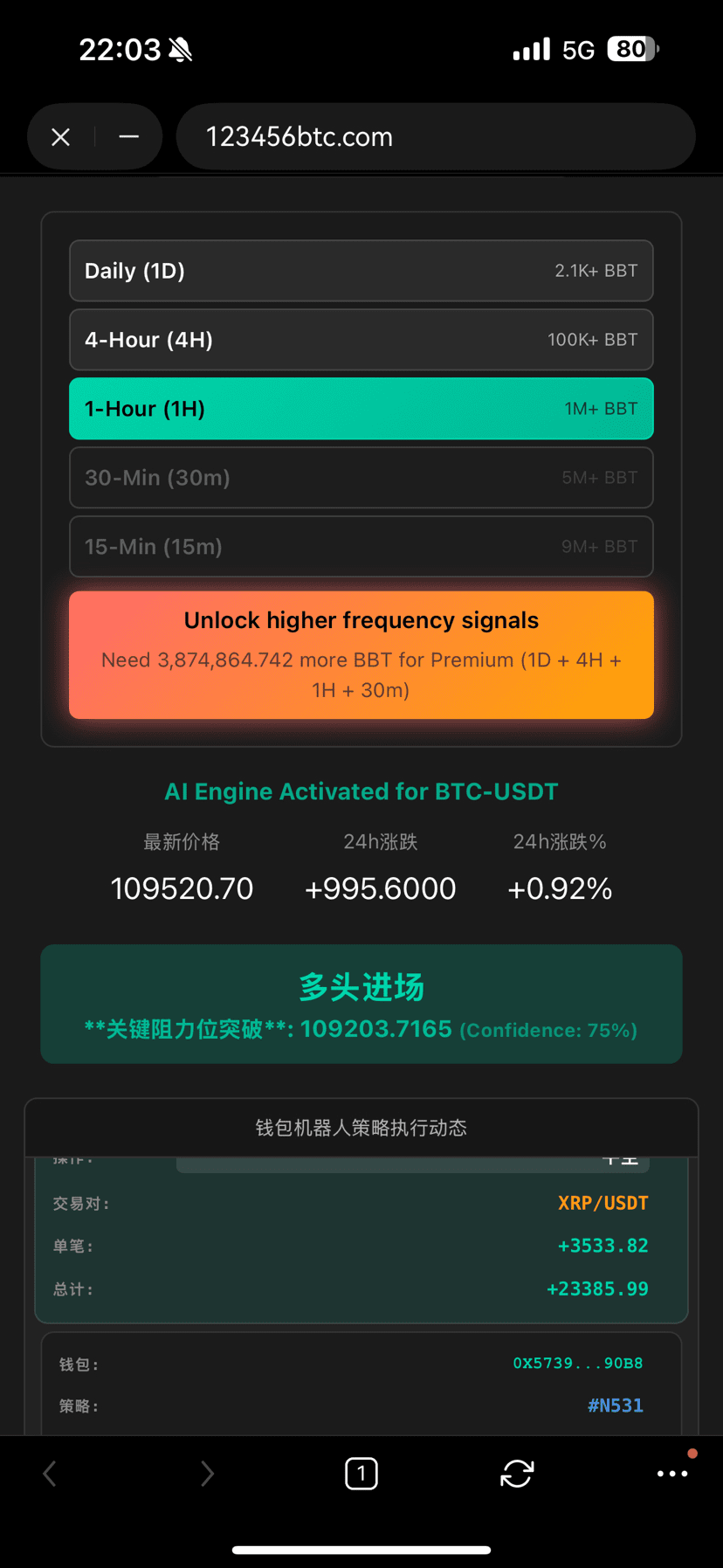Tap Unlock higher frequency signals banner
Screen dimensions: 723x1568
click(x=361, y=654)
